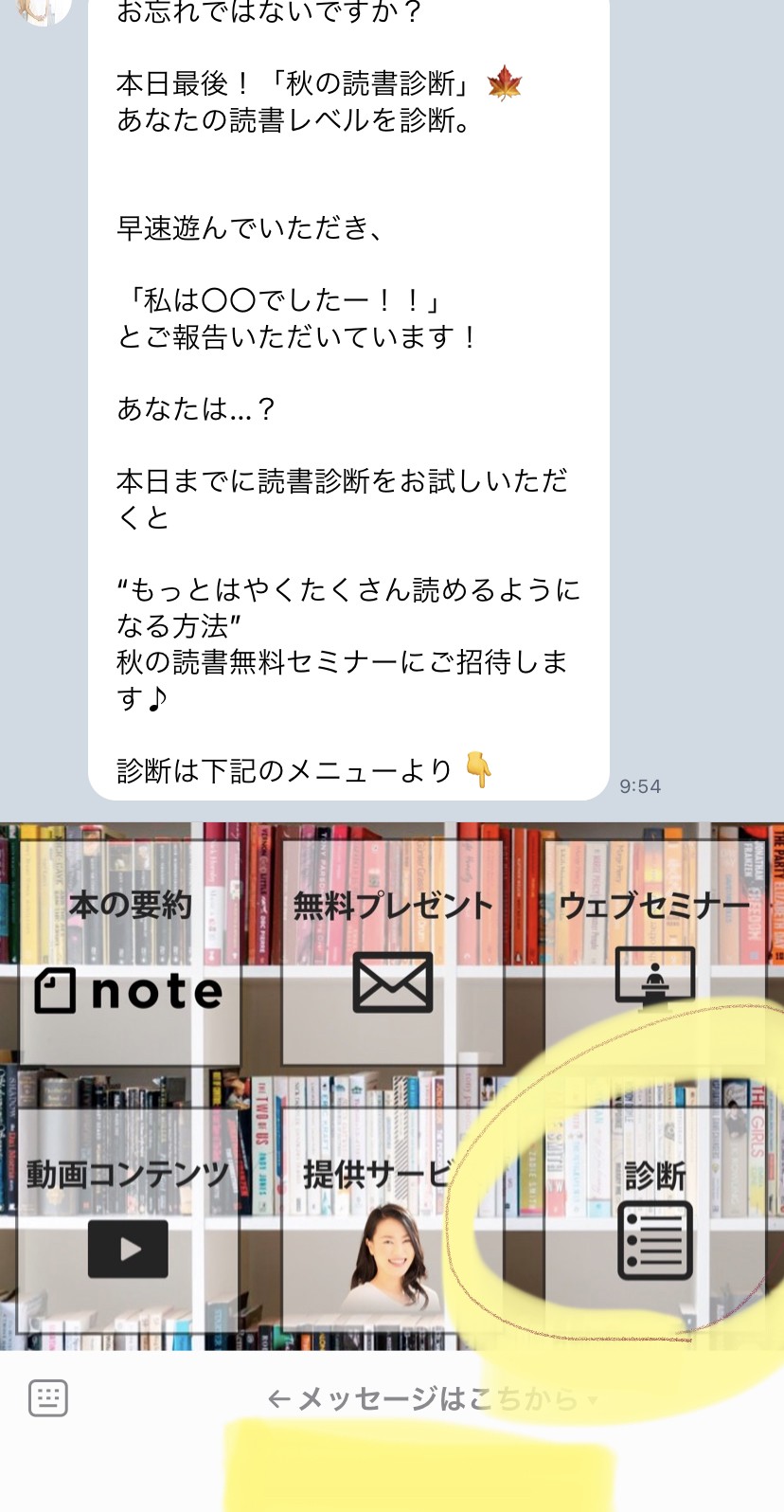Open the 動画コンテンツ tile
The image size is (784, 1512).
click(x=130, y=1222)
